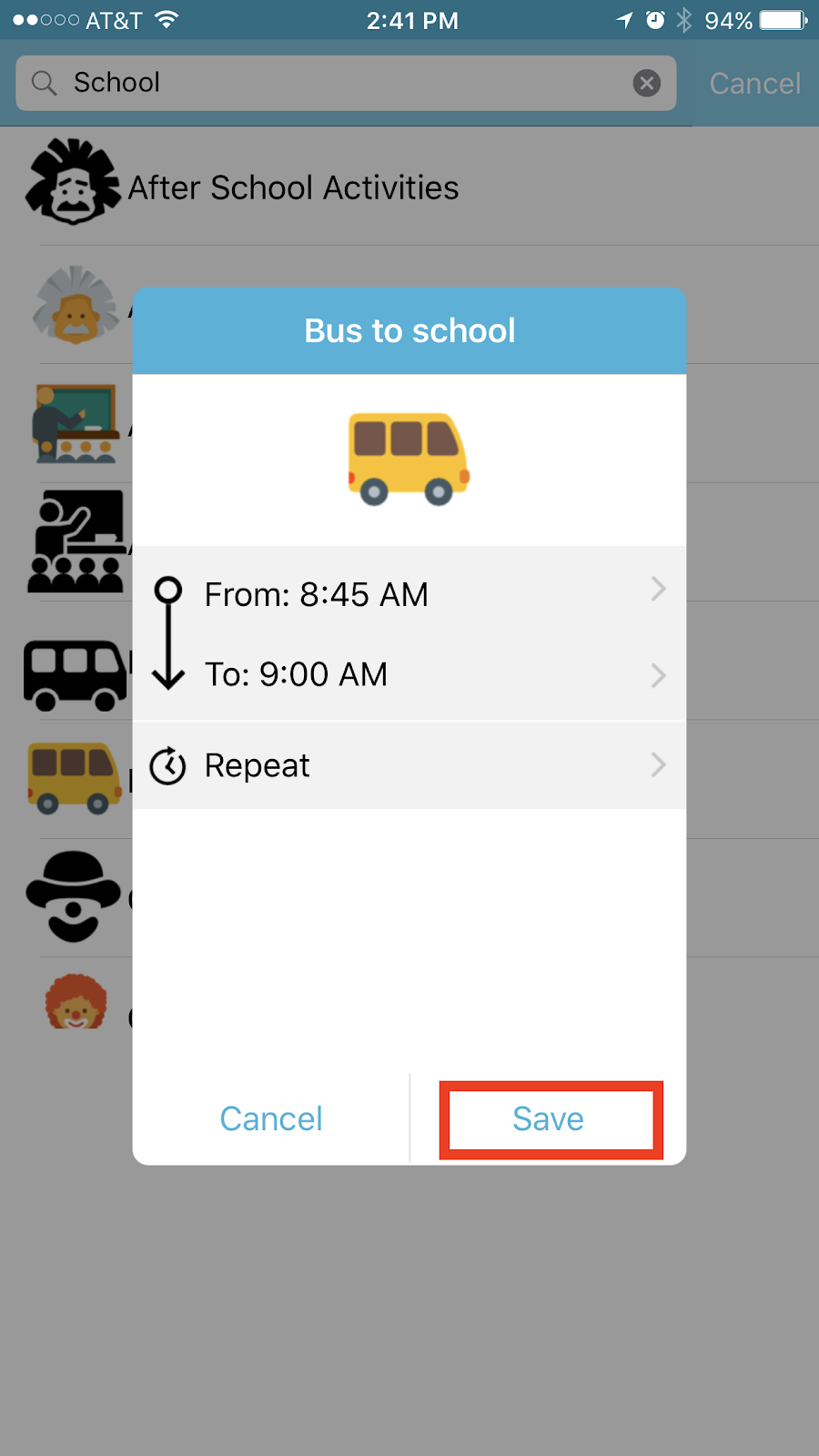Open the Repeat options
Viewport: 819px width, 1456px height.
coord(409,765)
